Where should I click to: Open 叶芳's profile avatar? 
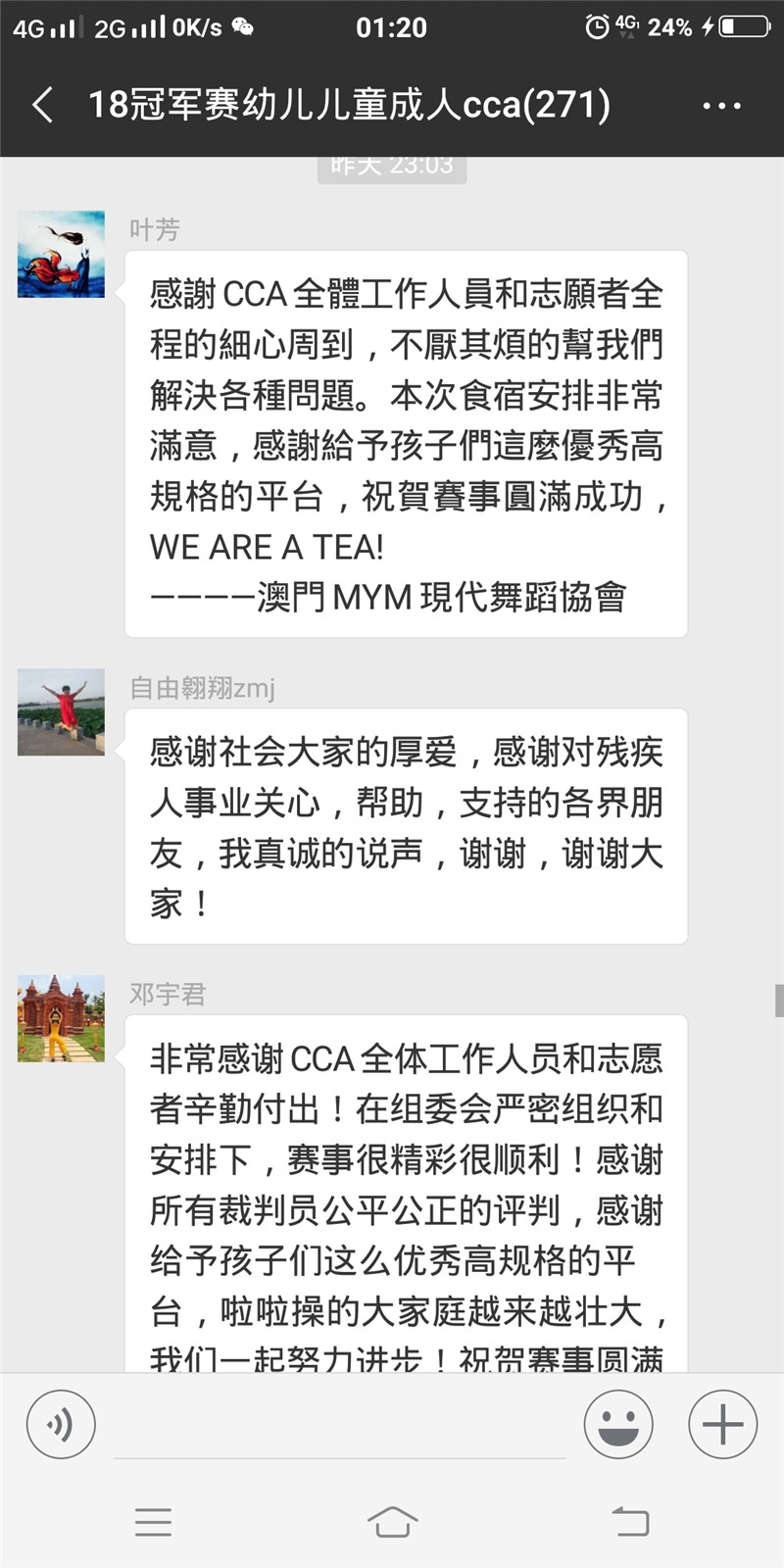click(61, 254)
